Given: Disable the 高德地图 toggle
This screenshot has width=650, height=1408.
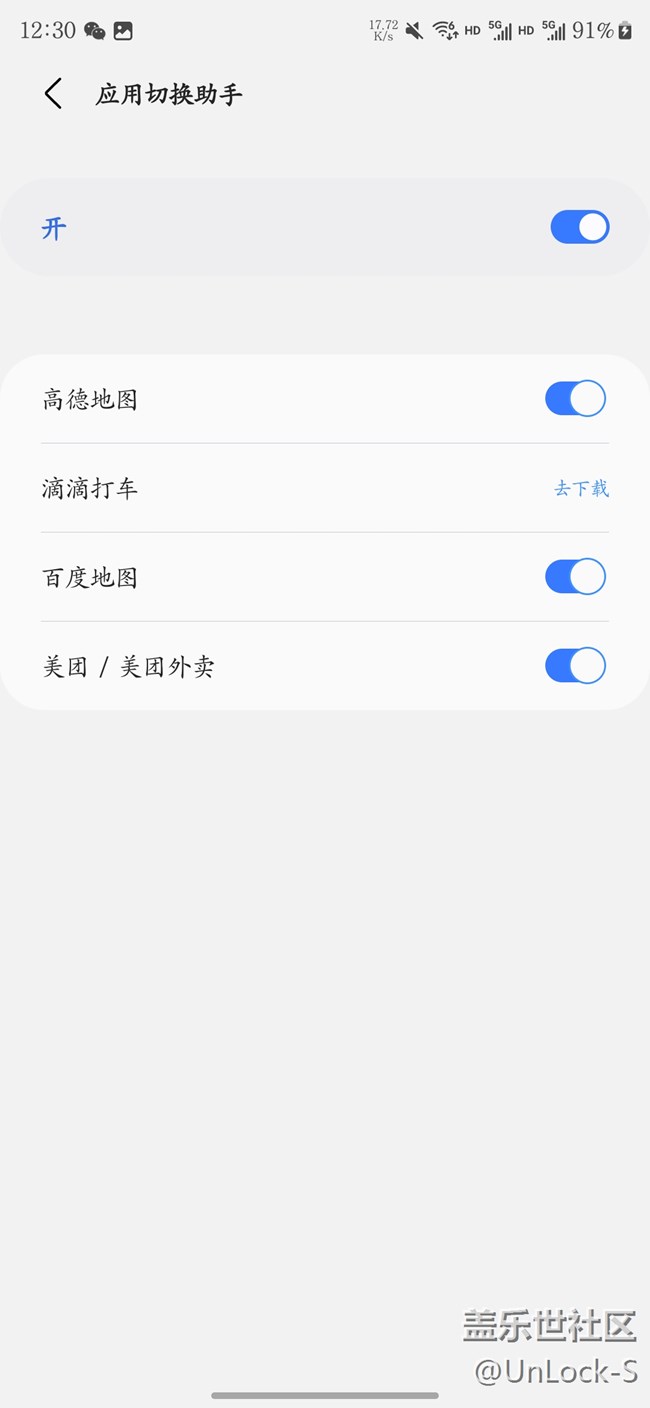Looking at the screenshot, I should pos(575,399).
